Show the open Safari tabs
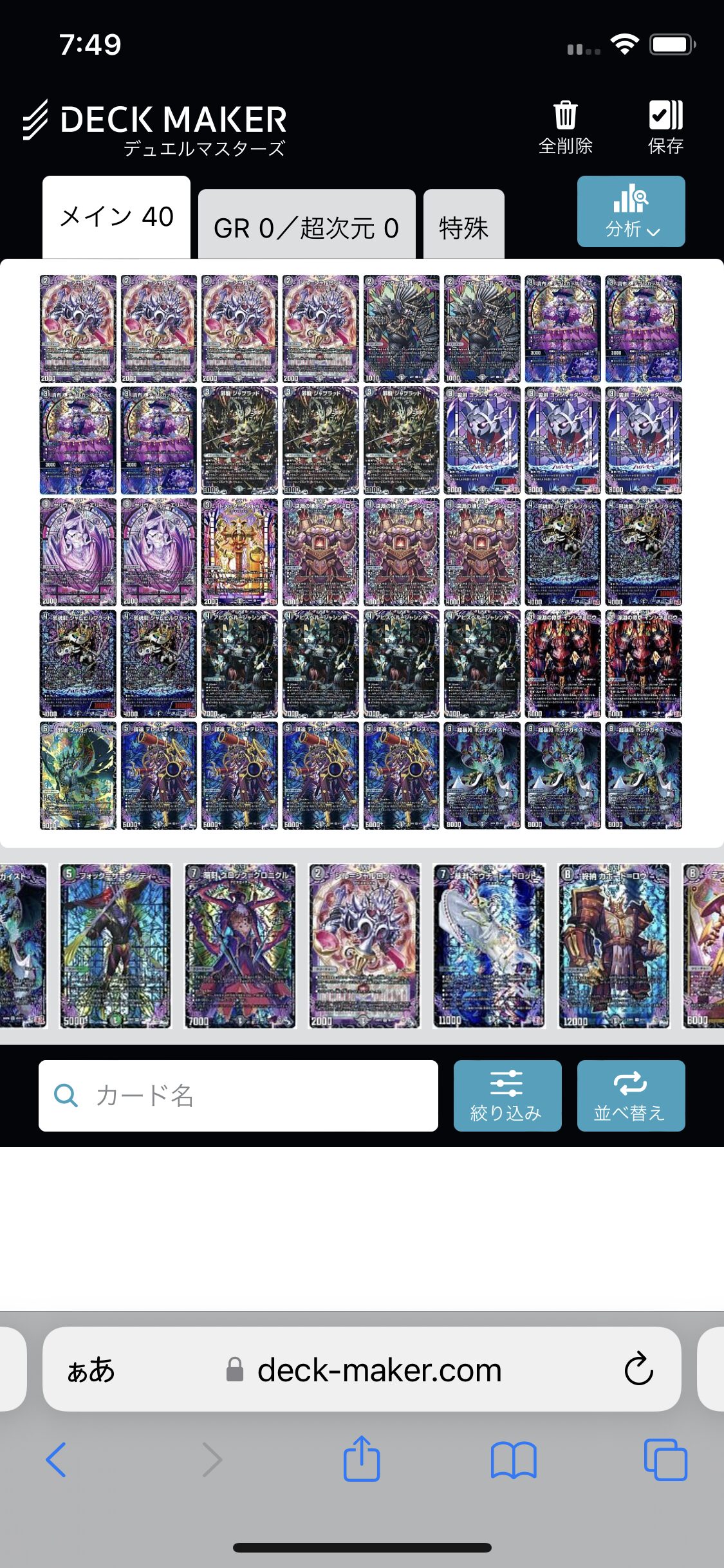Screen dimensions: 724x1568 coord(665,1460)
